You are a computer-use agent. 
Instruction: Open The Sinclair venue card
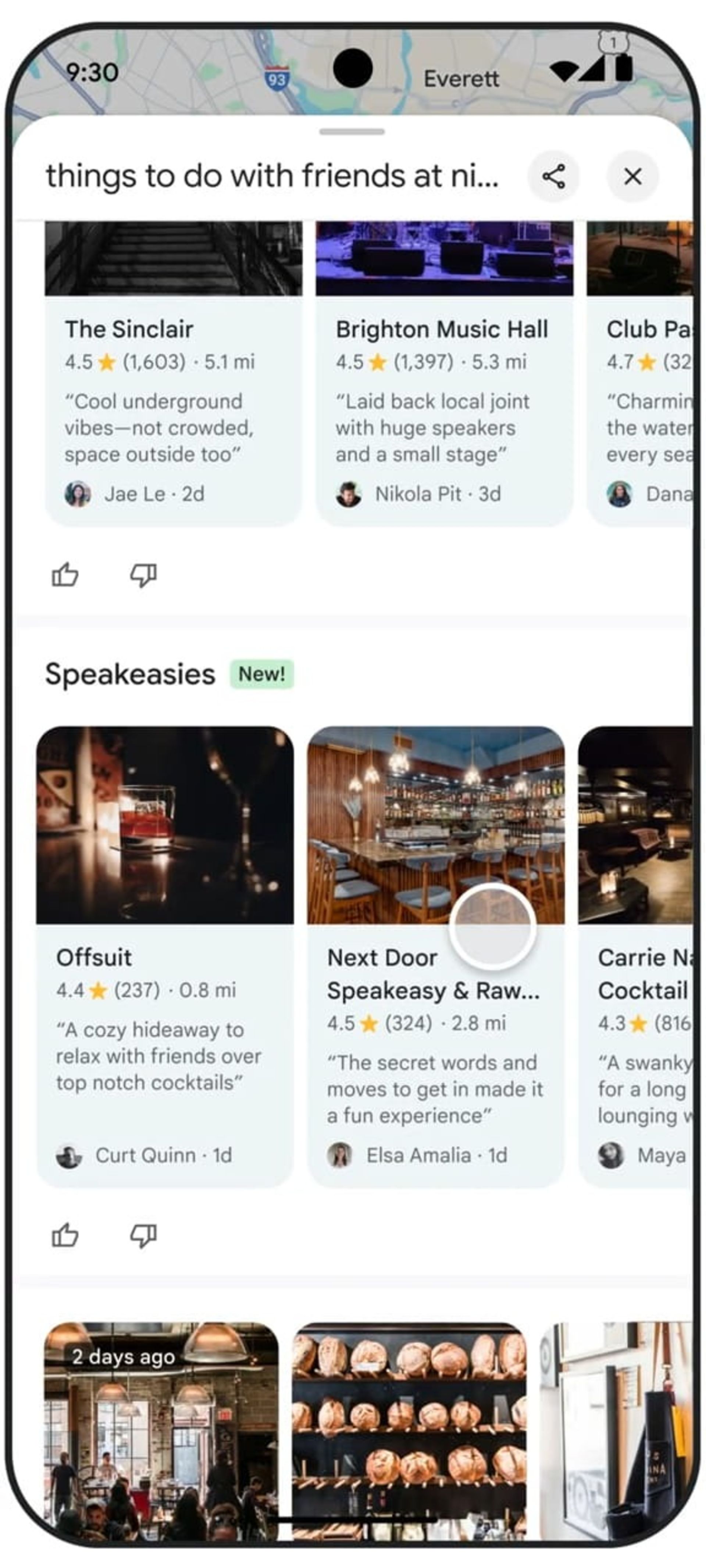tap(173, 377)
